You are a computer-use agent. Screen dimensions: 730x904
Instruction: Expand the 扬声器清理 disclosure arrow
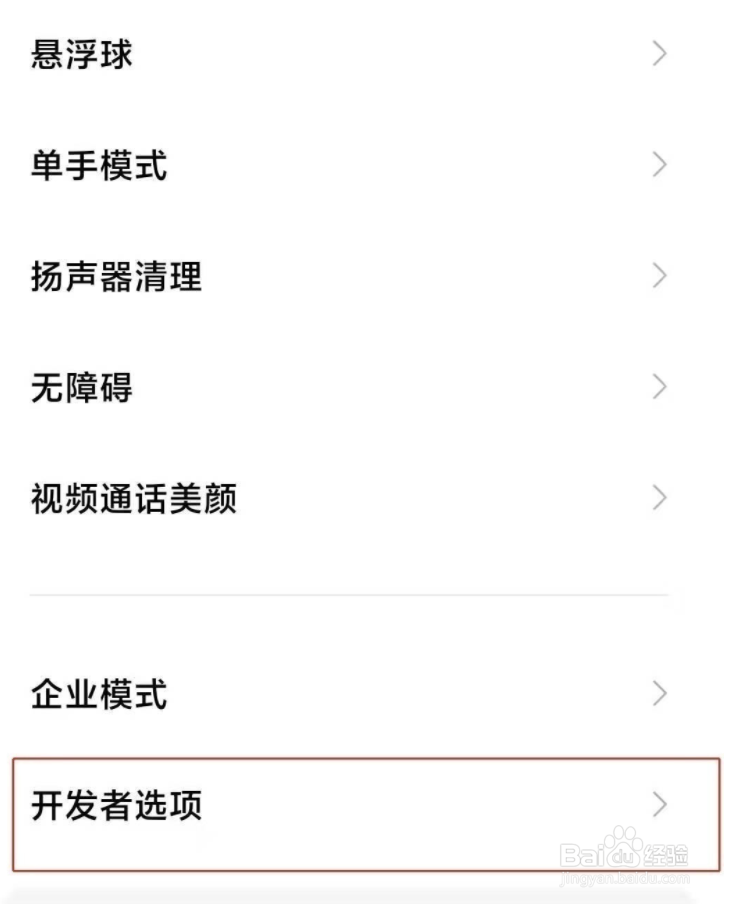pos(659,275)
